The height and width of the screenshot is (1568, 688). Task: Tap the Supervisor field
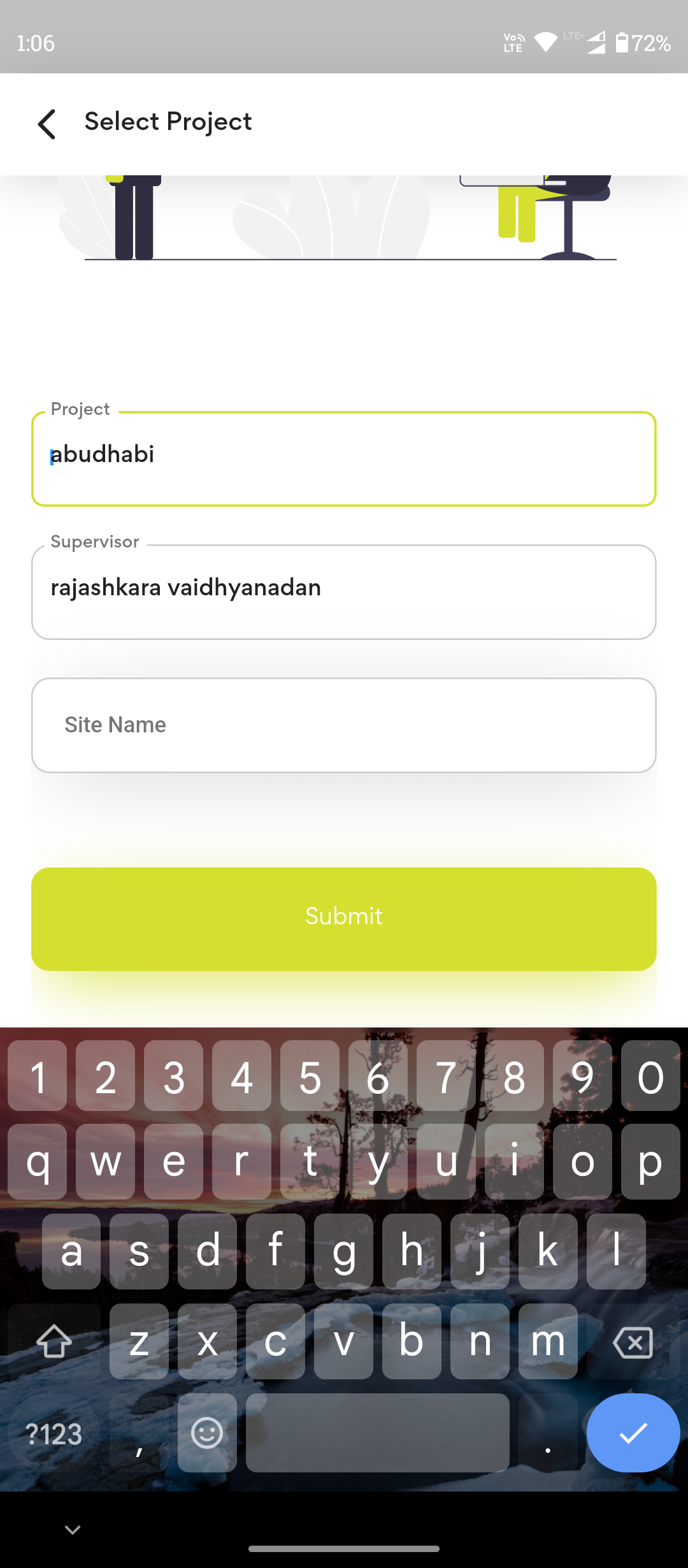(344, 591)
